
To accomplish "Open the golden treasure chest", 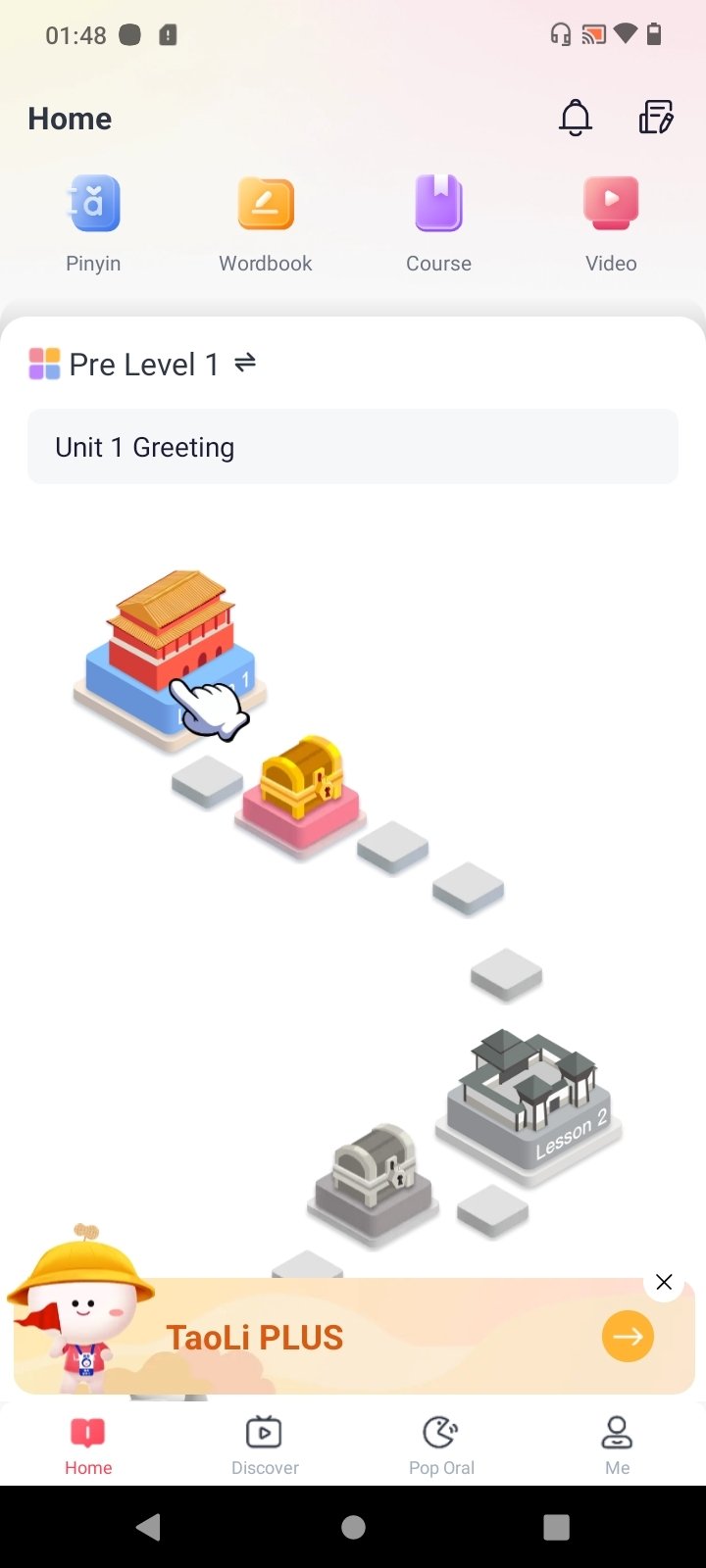I will 301,792.
